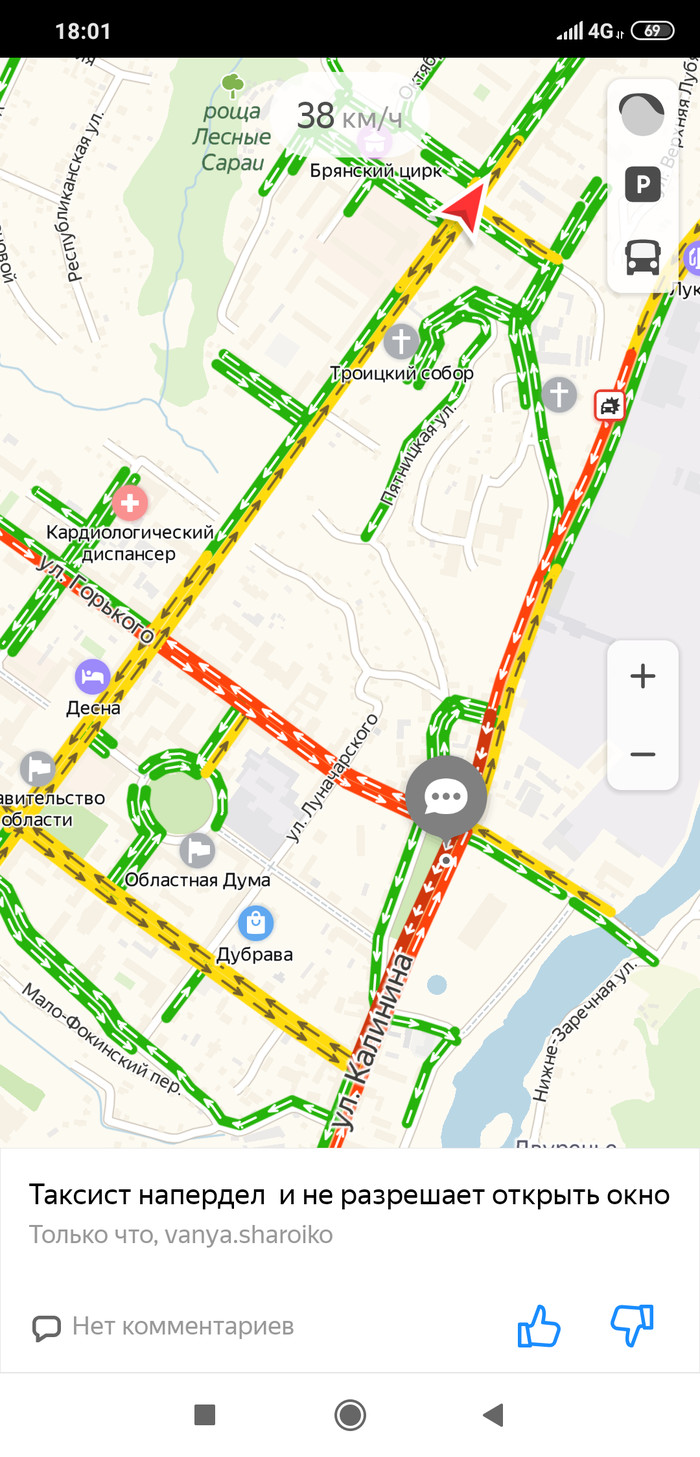Zoom in with the plus button
The height and width of the screenshot is (1457, 700).
642,677
